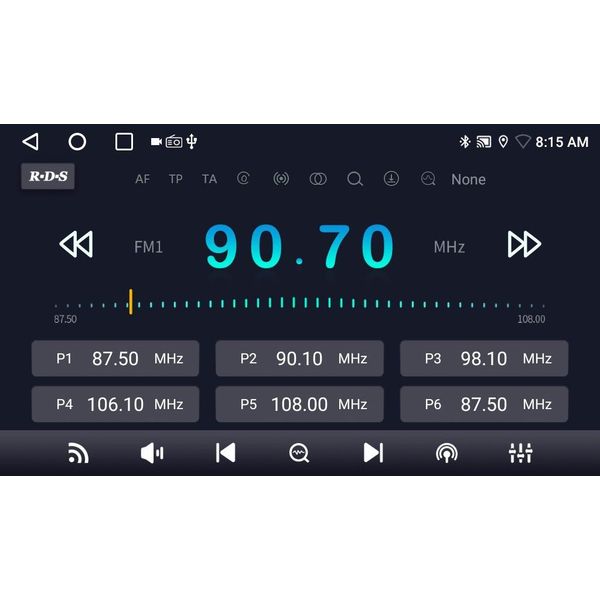Start station scan search

[x=299, y=453]
